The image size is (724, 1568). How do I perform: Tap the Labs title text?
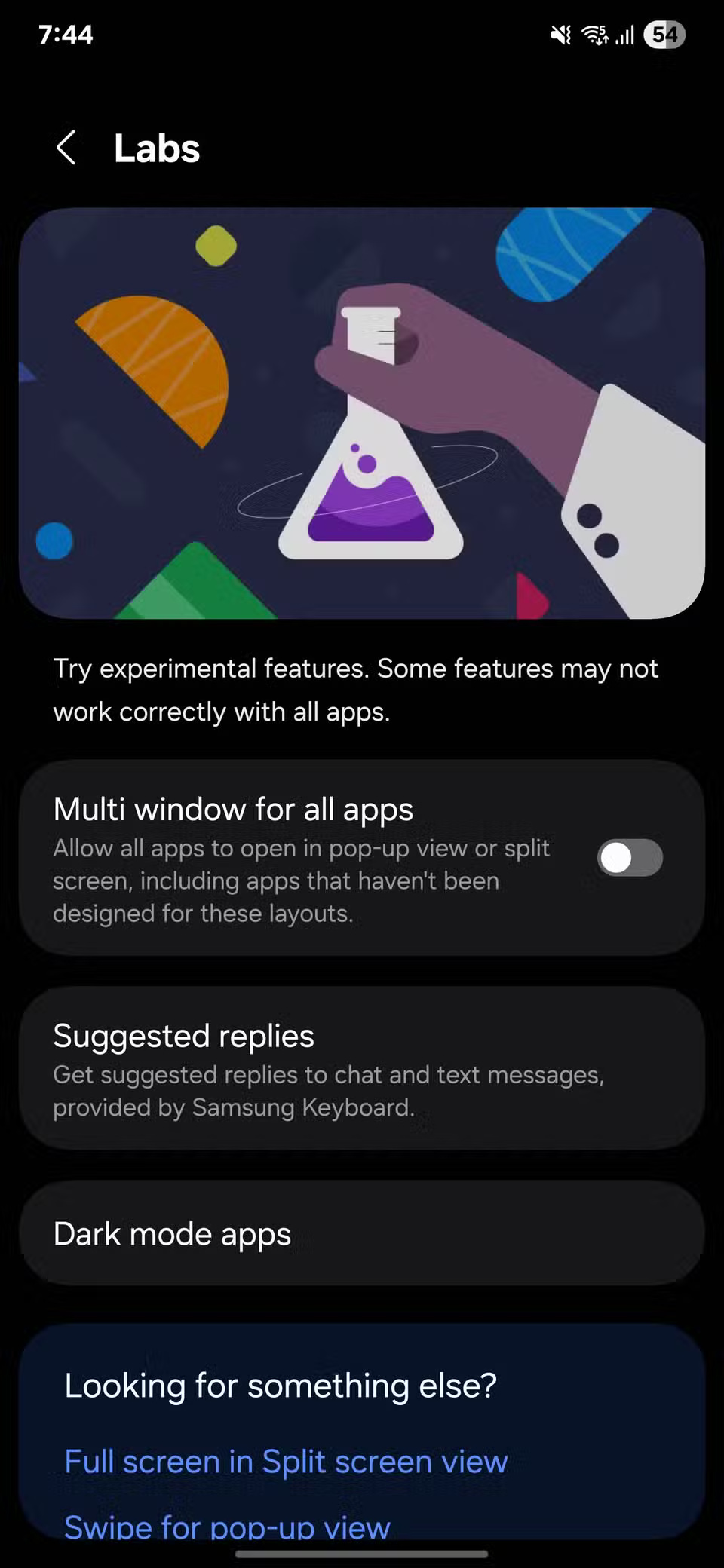coord(156,148)
